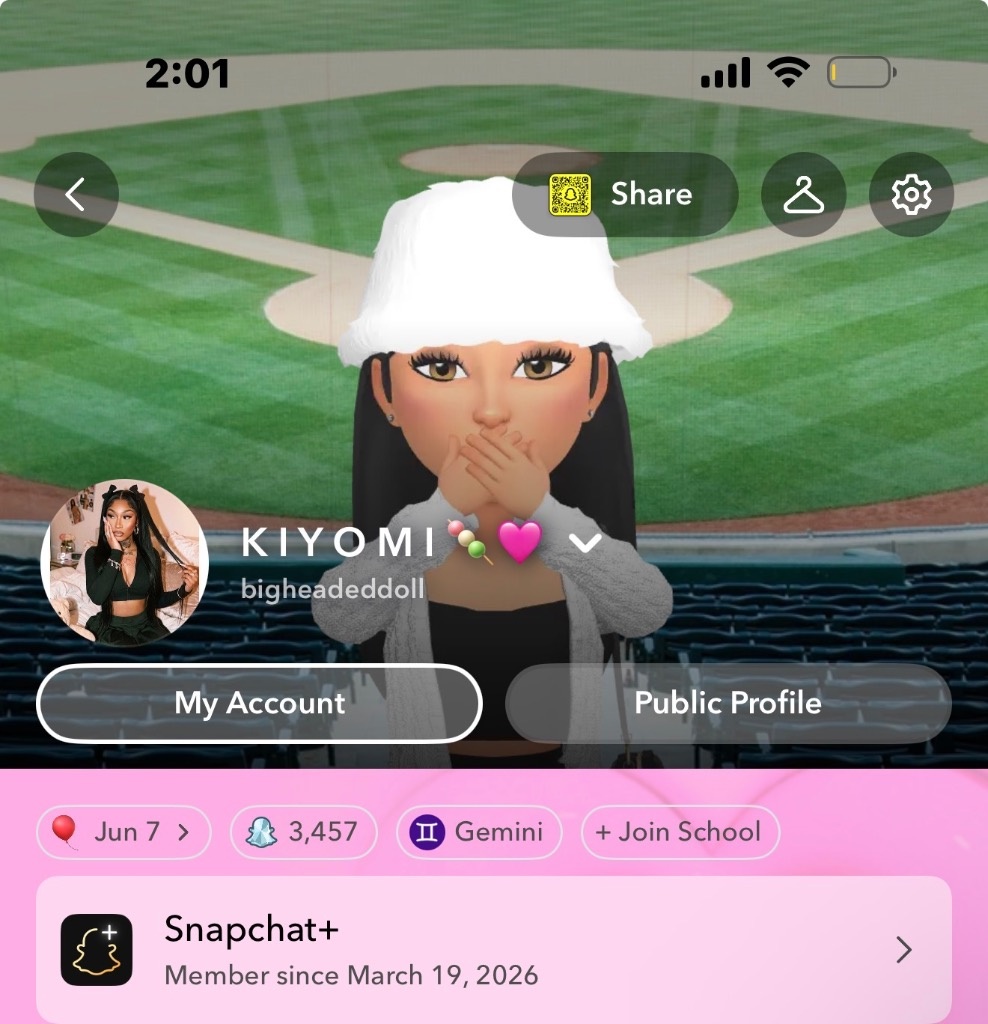The height and width of the screenshot is (1024, 988).
Task: Open the profile story picture
Action: (x=124, y=562)
